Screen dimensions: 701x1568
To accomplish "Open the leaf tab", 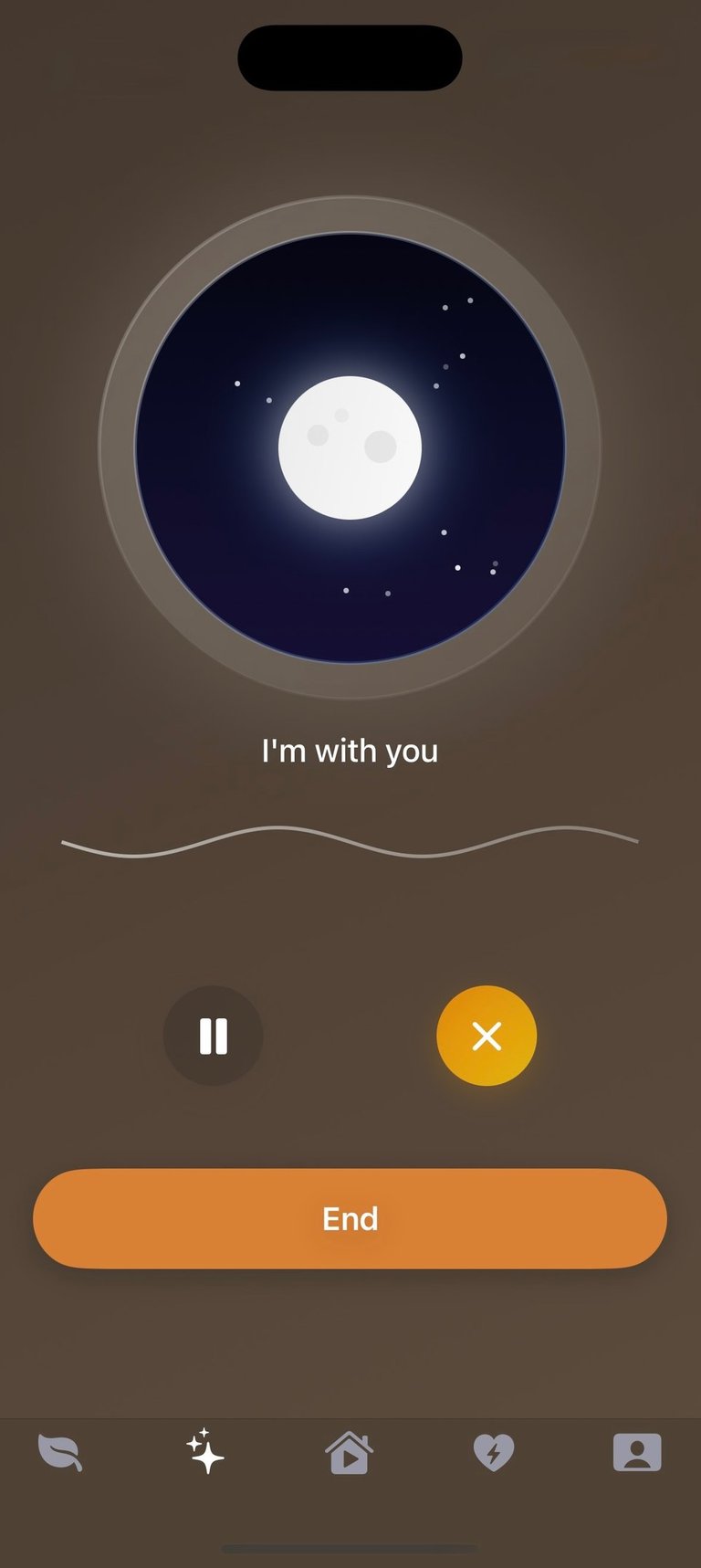I will [x=60, y=1452].
